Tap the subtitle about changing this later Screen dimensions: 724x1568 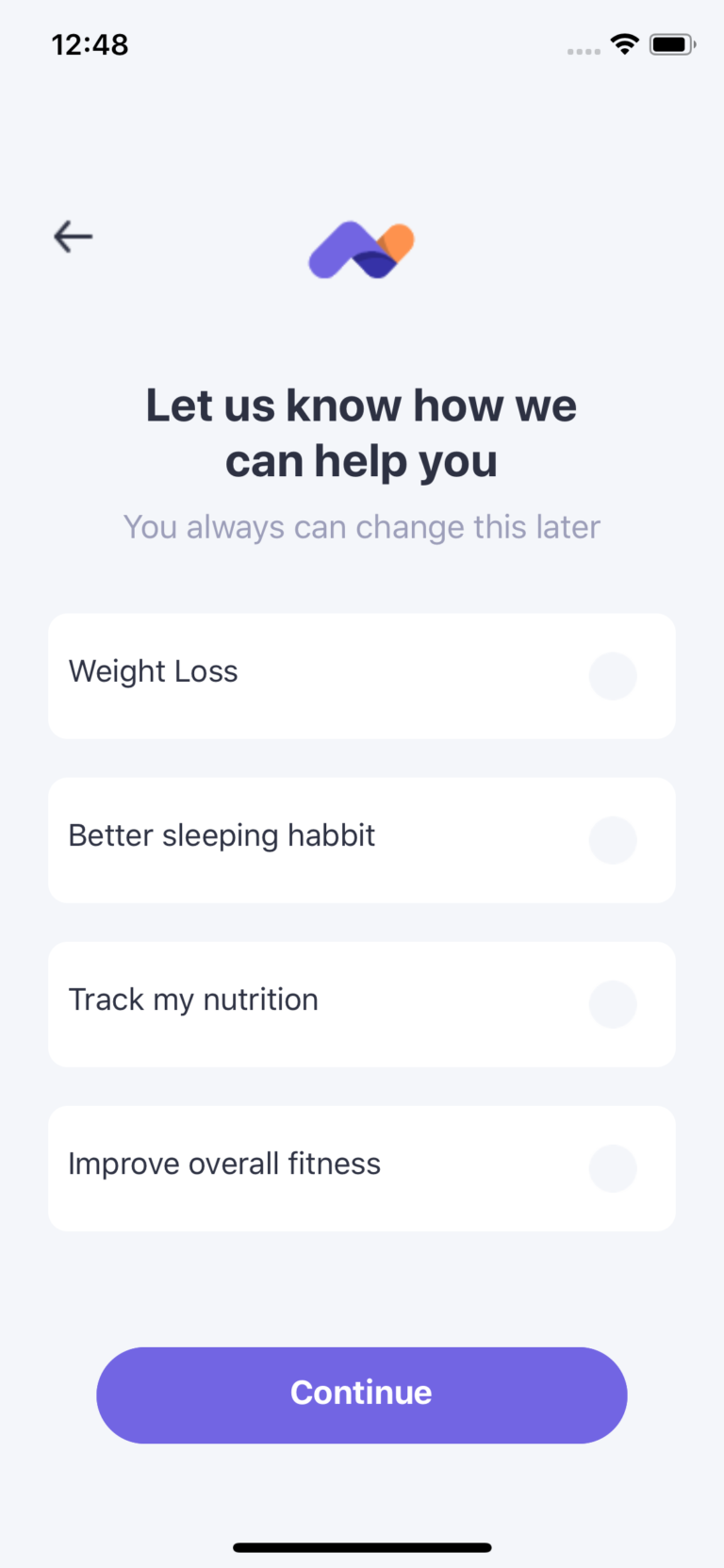(361, 527)
